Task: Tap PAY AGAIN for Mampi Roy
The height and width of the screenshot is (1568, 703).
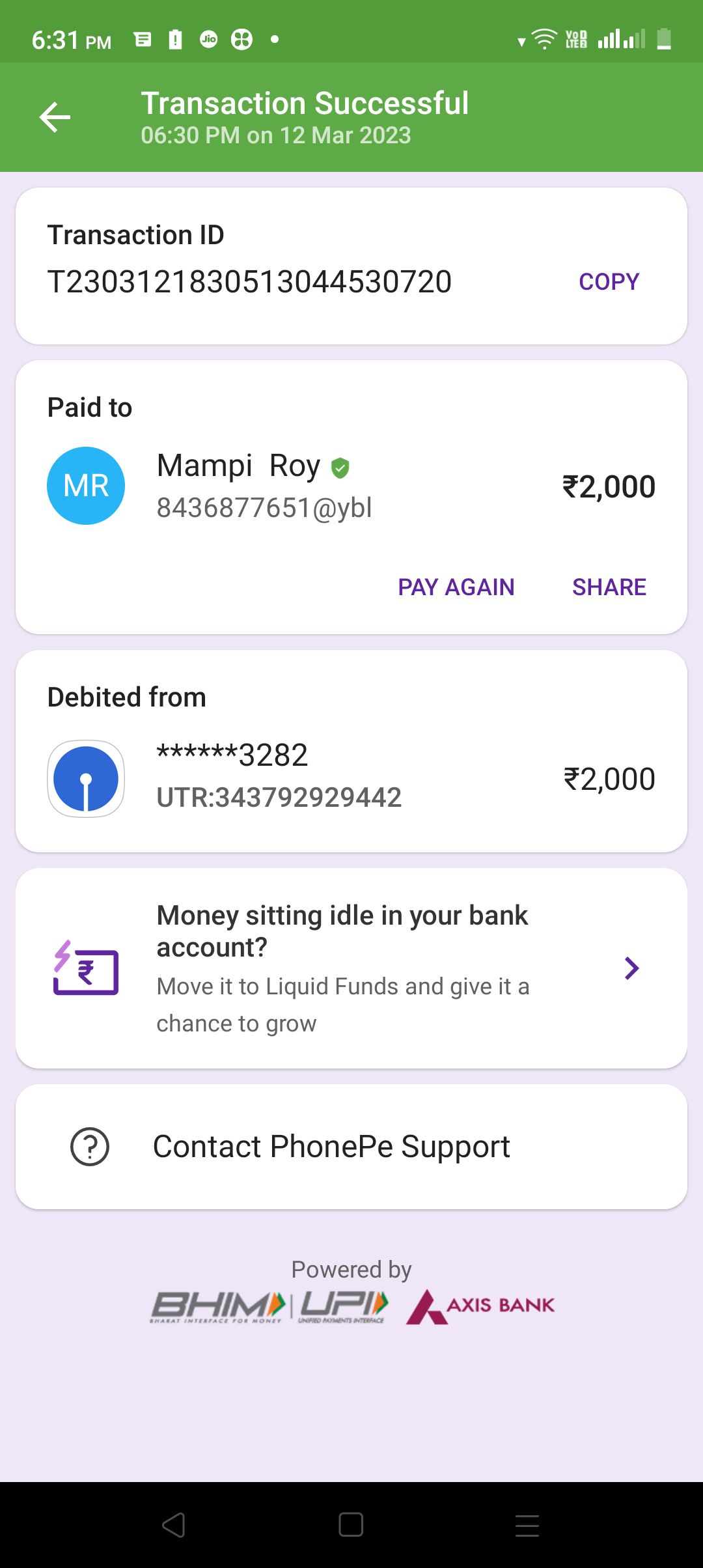Action: [x=456, y=587]
